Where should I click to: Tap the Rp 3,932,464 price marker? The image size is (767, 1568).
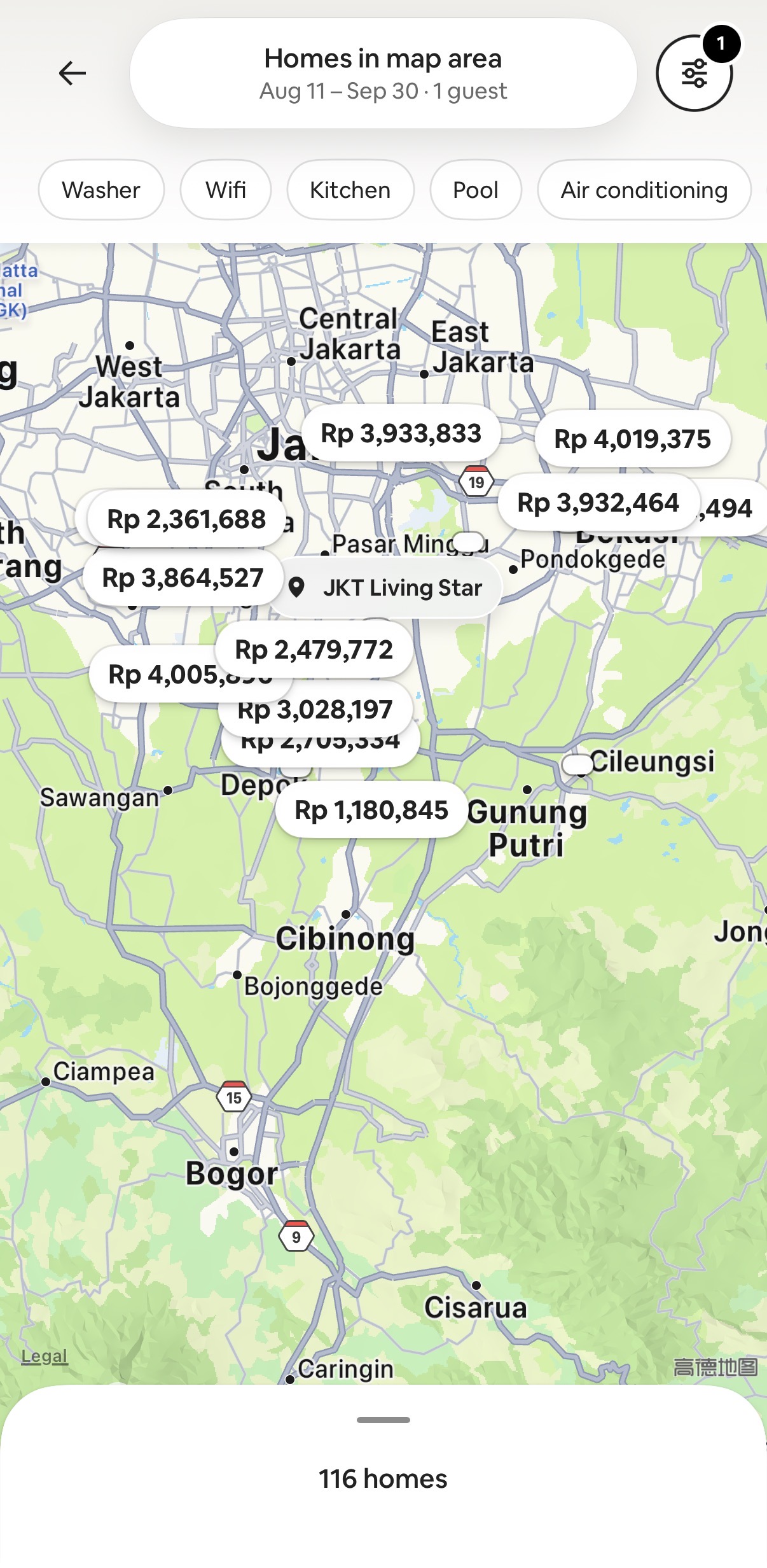click(x=598, y=503)
